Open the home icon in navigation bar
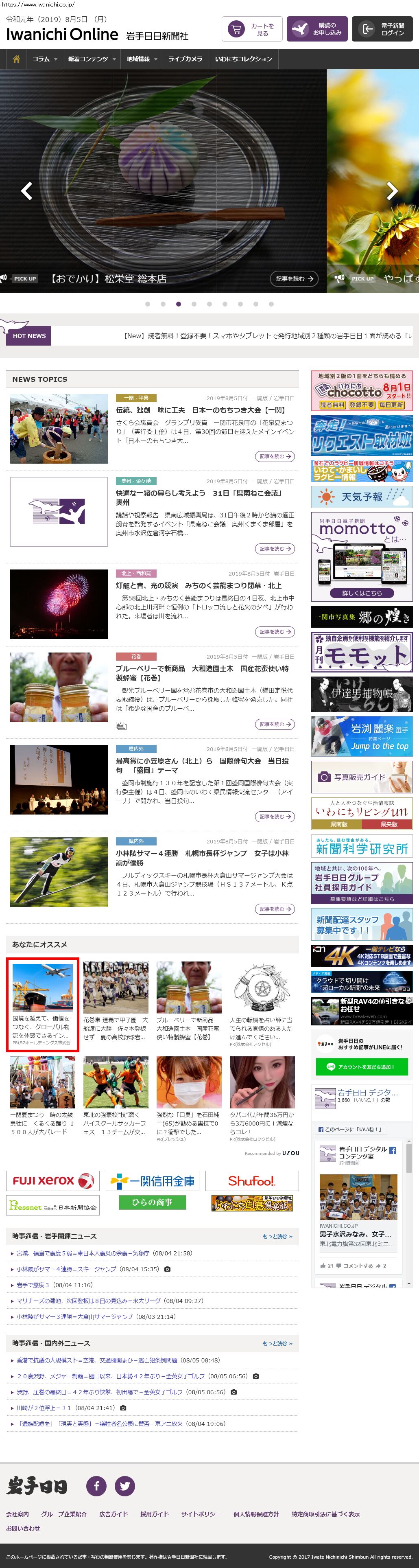The image size is (419, 1568). point(16,59)
